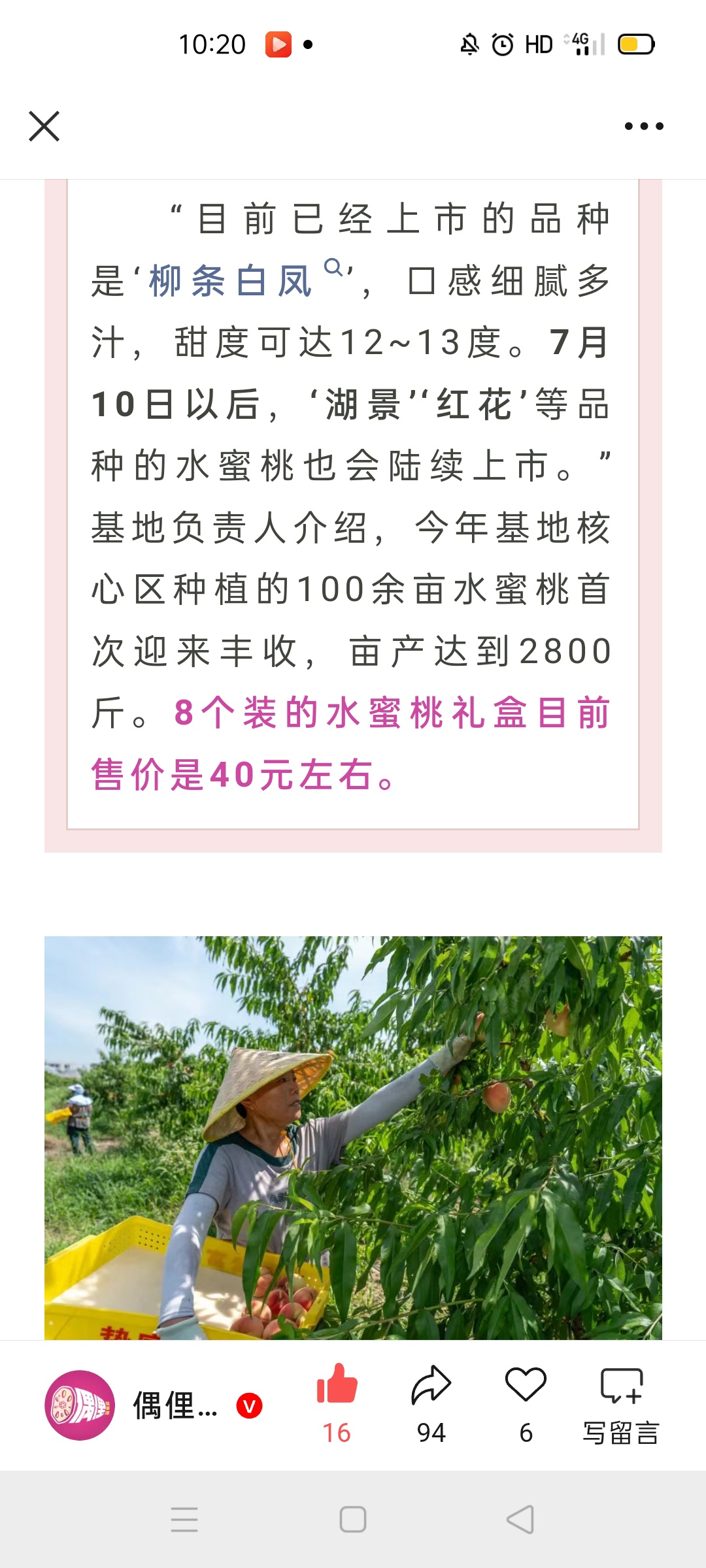Tap the thumbs-up like icon
Image resolution: width=706 pixels, height=1568 pixels.
click(337, 1384)
